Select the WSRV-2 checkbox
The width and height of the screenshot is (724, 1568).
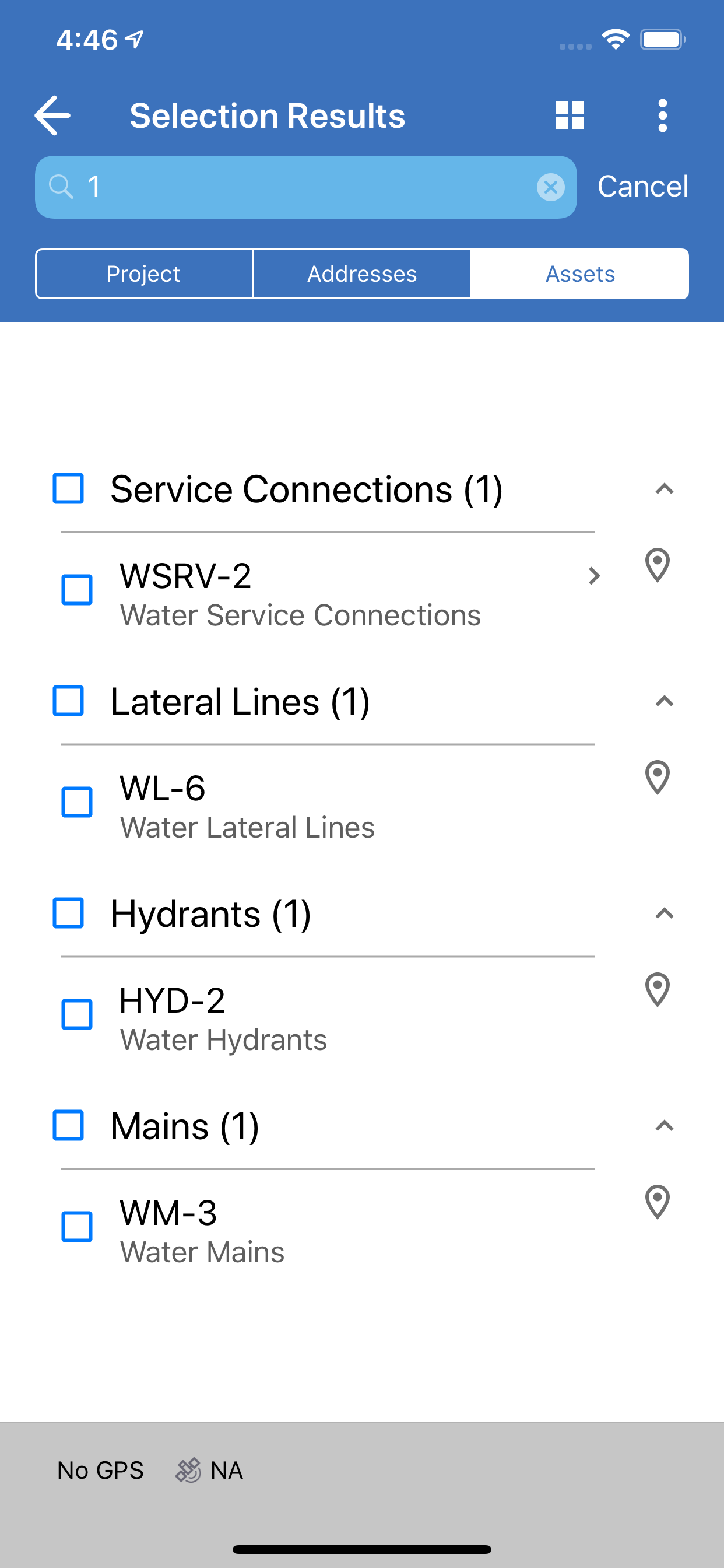pos(77,589)
